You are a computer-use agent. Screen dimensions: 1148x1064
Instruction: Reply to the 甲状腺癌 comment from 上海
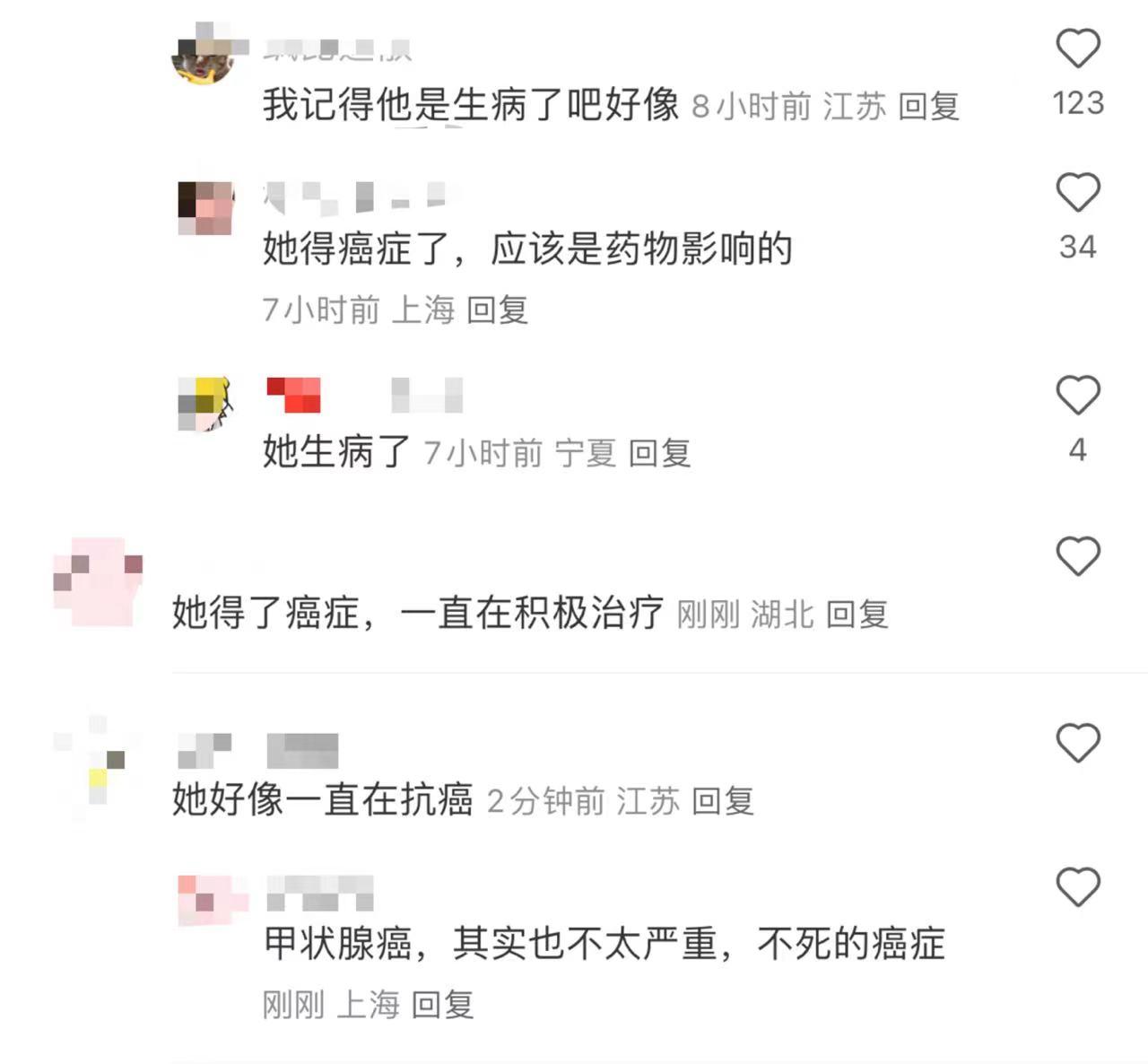pos(442,1005)
